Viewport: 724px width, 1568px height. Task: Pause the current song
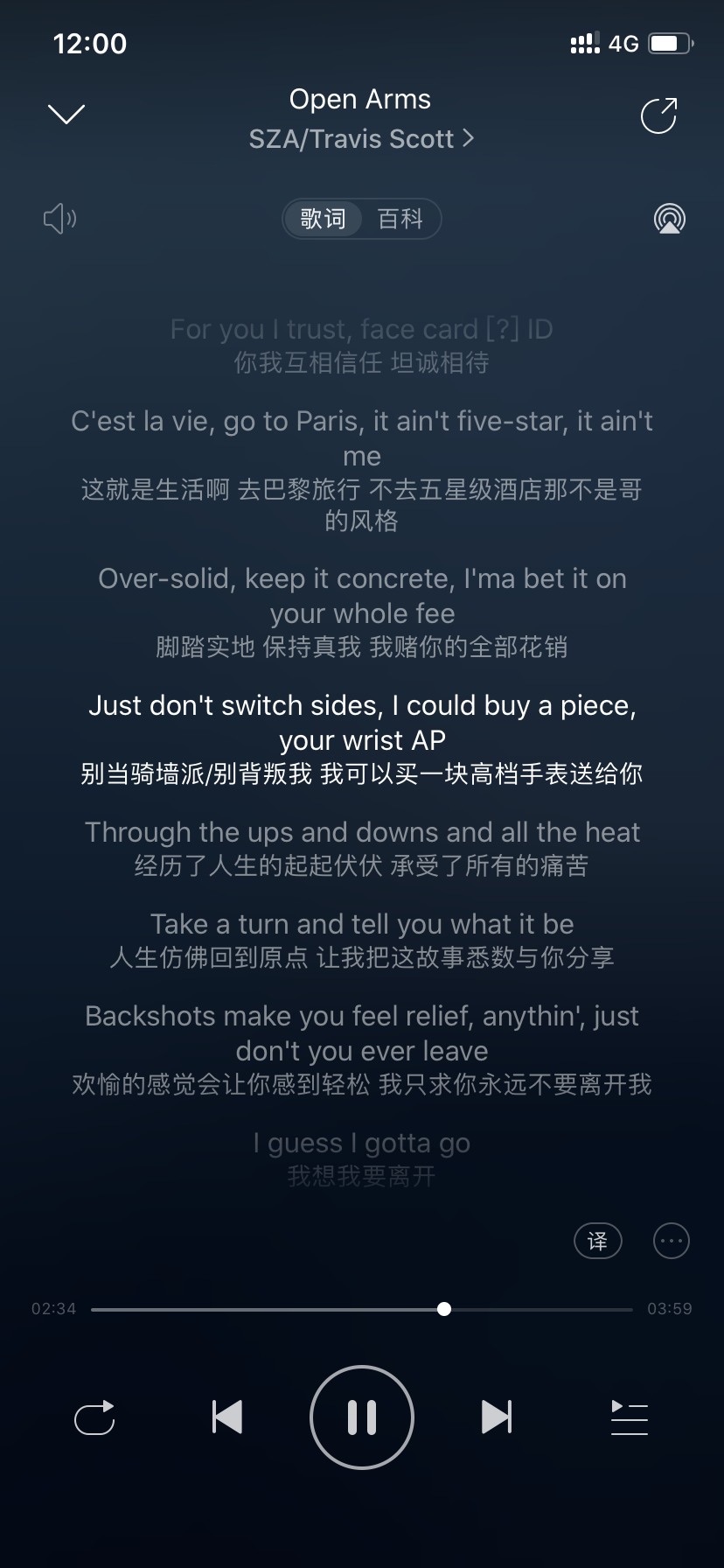point(362,1417)
